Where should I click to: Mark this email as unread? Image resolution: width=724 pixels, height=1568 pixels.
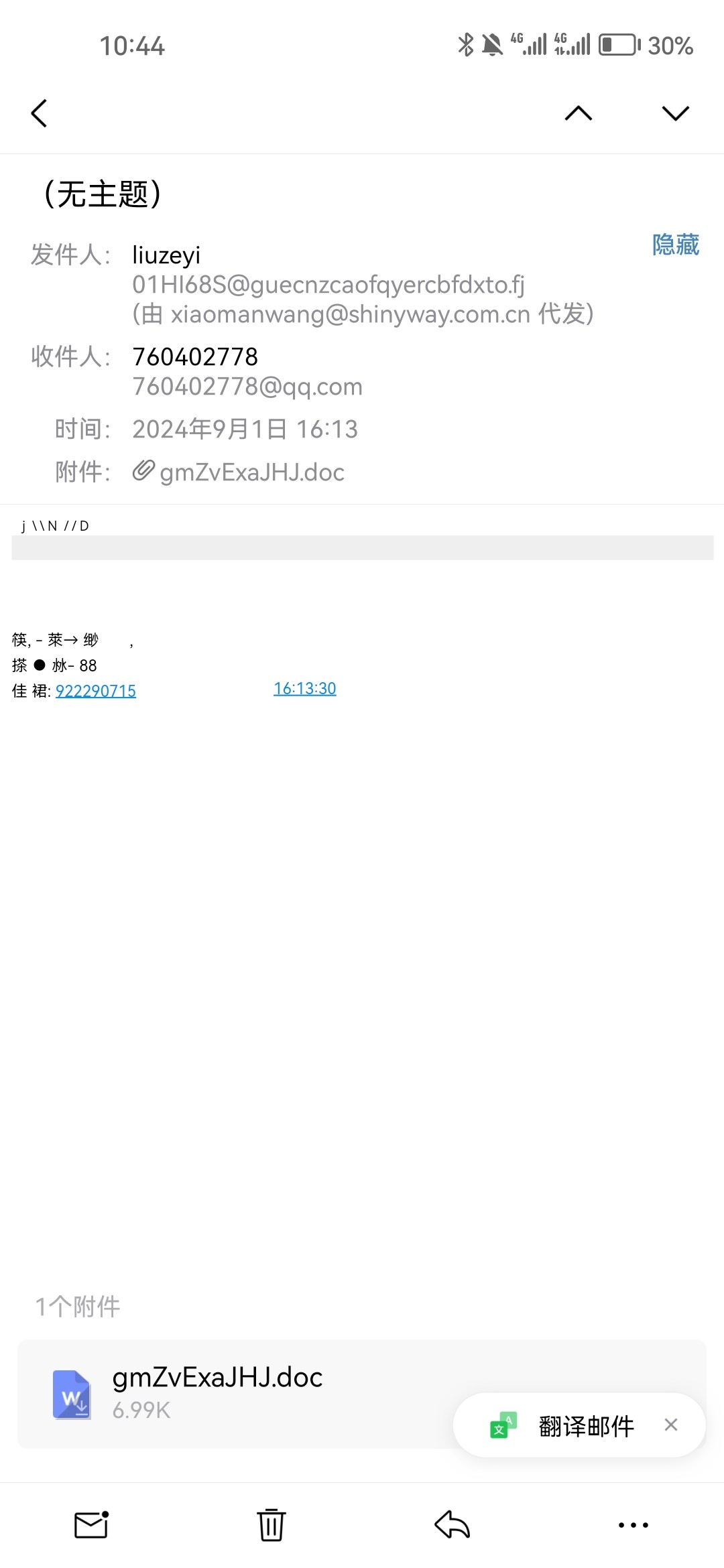[91, 1525]
